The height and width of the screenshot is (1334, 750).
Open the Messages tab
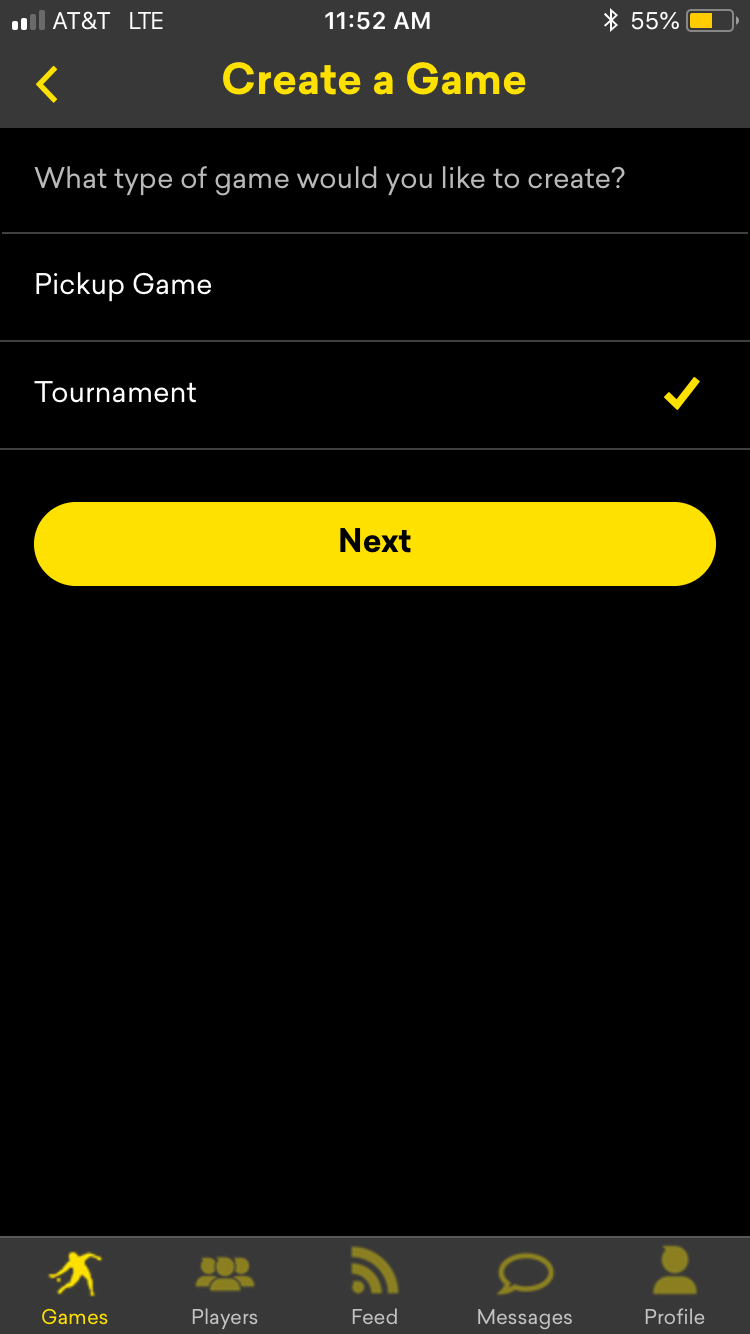525,1286
